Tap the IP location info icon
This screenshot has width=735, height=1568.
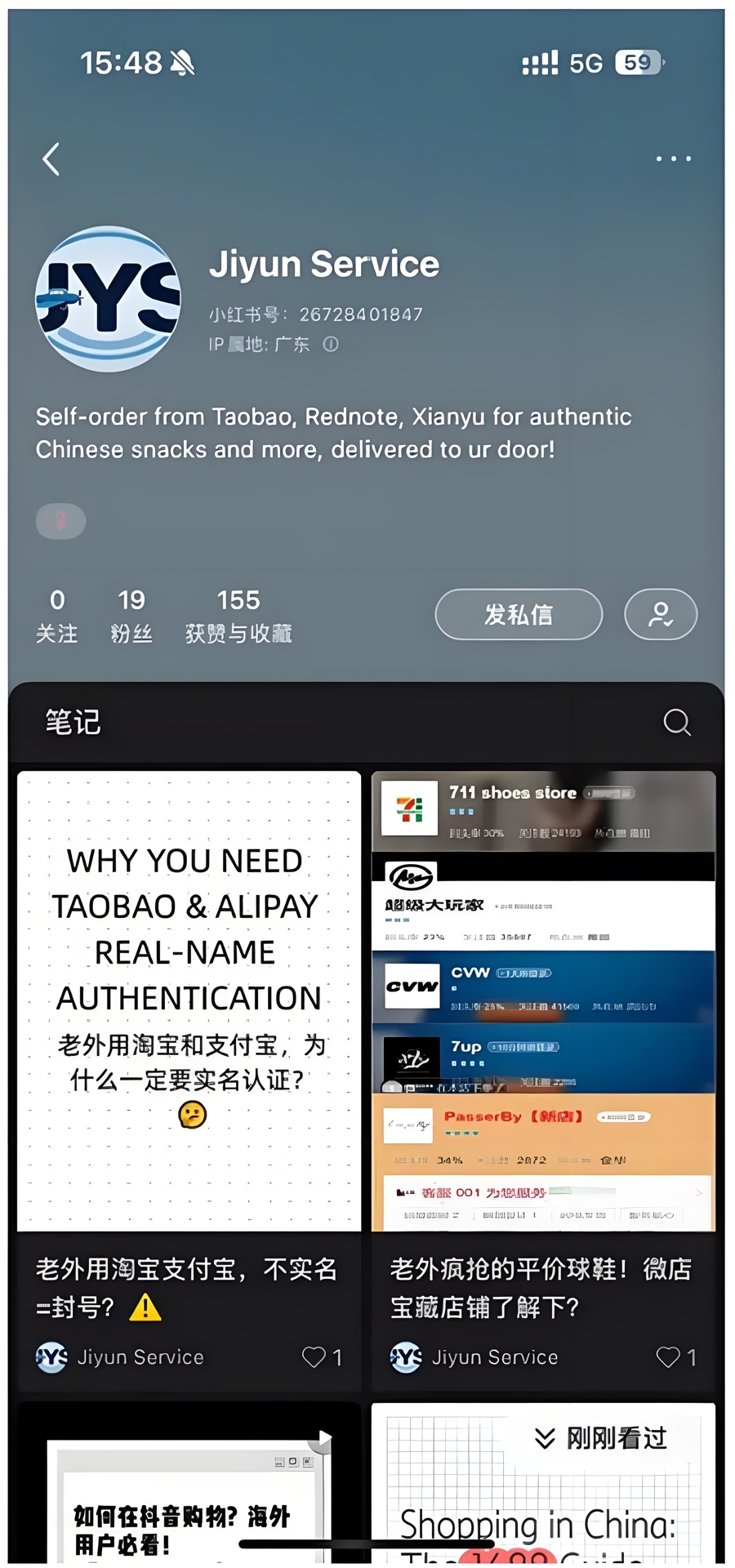(331, 345)
